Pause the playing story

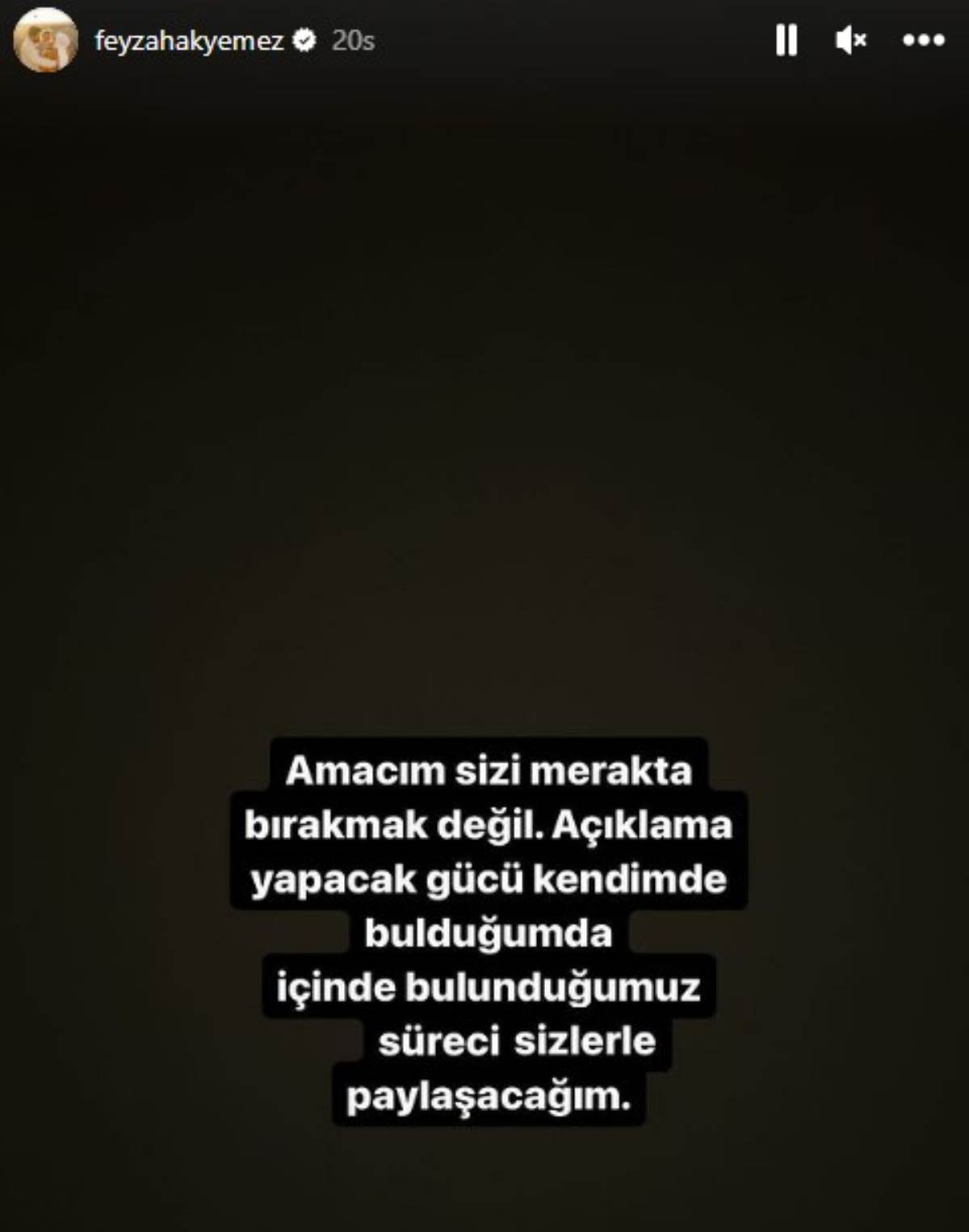[x=787, y=40]
